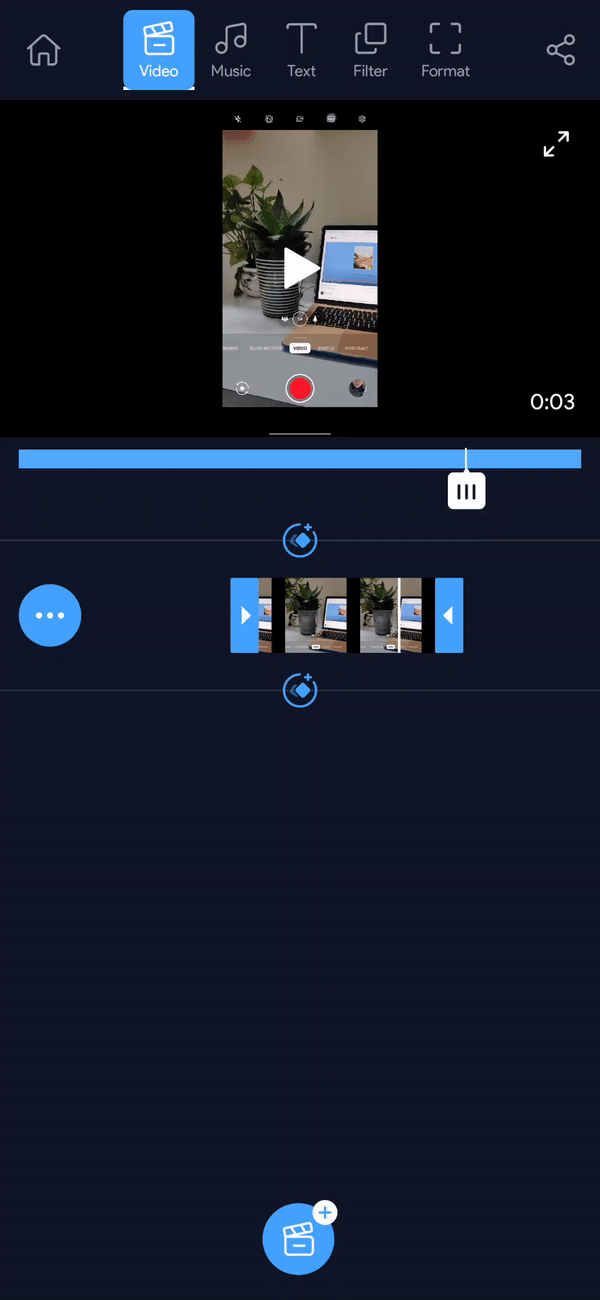Open the Text tab

click(301, 50)
